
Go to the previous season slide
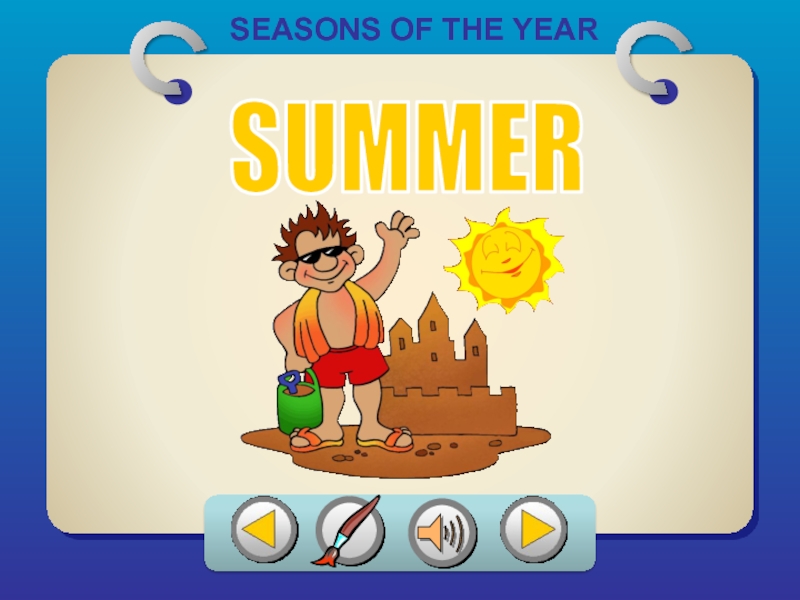264,530
